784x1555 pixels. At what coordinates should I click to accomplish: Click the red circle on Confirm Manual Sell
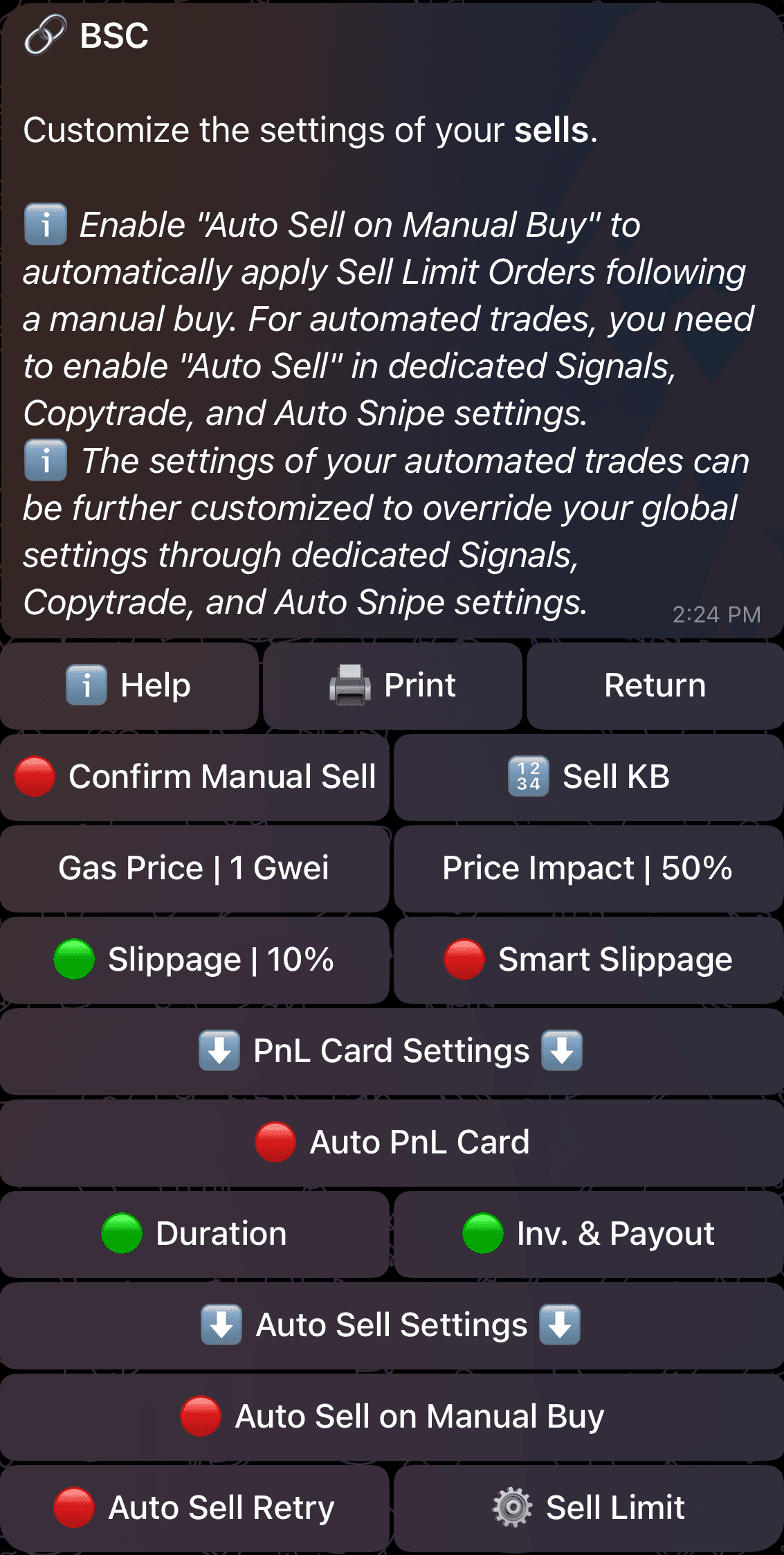(x=34, y=776)
